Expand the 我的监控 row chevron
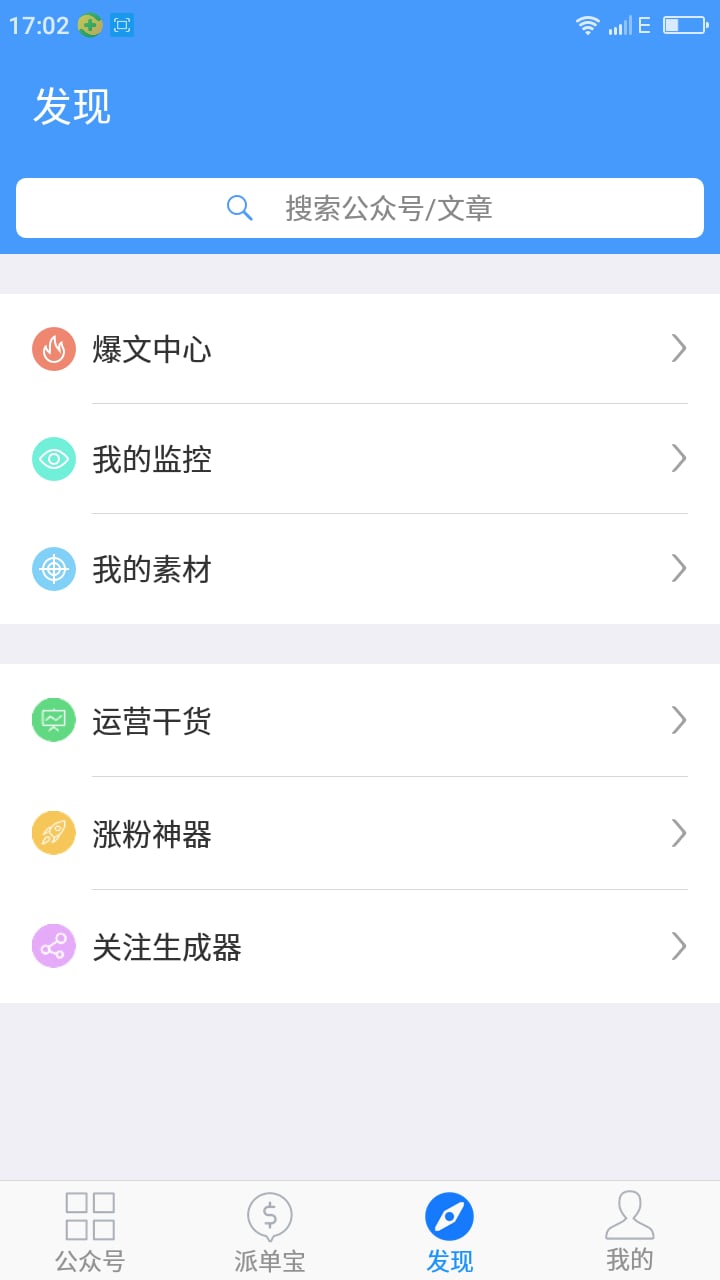720x1280 pixels. [x=679, y=459]
